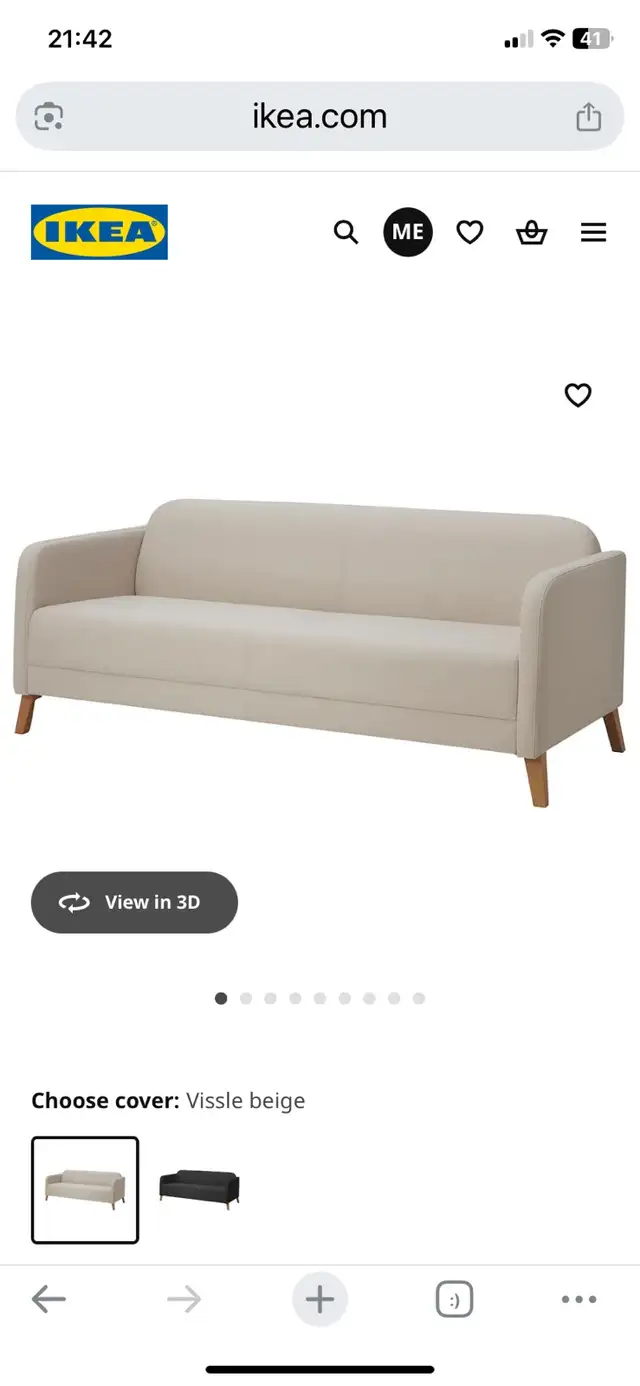The height and width of the screenshot is (1386, 640).
Task: Tap View in 3D button
Action: pos(134,902)
